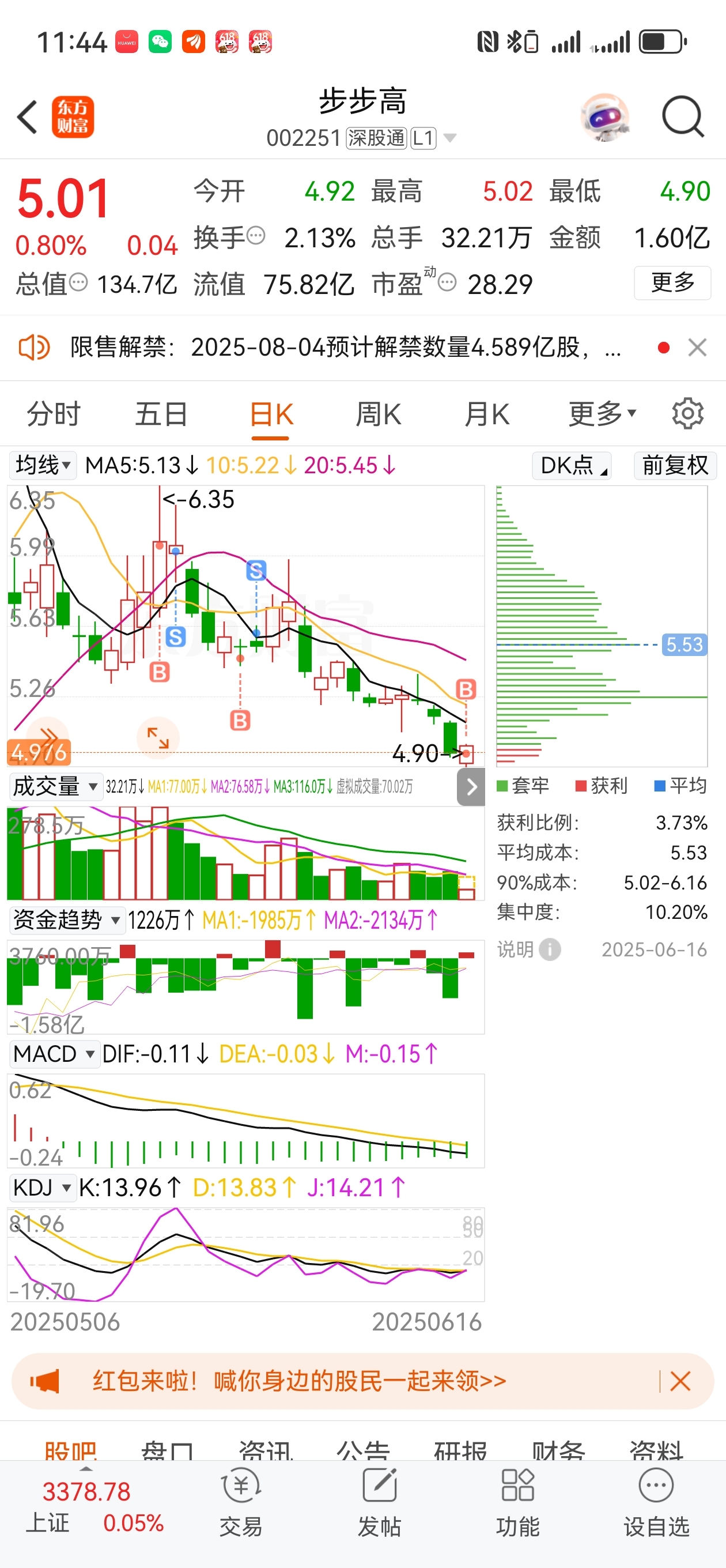Open the 均线 indicator dropdown
This screenshot has width=726, height=1568.
[43, 466]
